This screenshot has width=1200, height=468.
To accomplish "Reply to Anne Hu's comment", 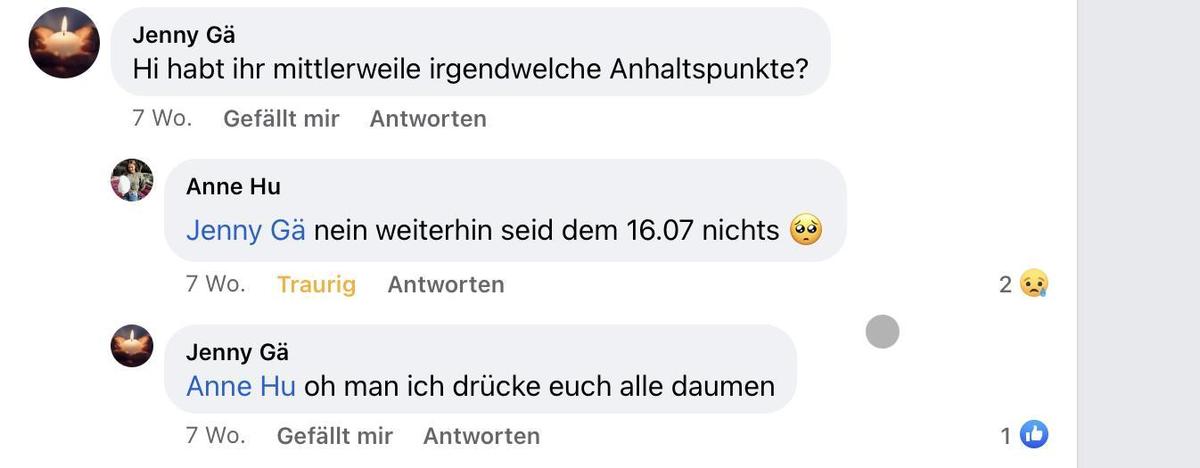I will point(446,284).
